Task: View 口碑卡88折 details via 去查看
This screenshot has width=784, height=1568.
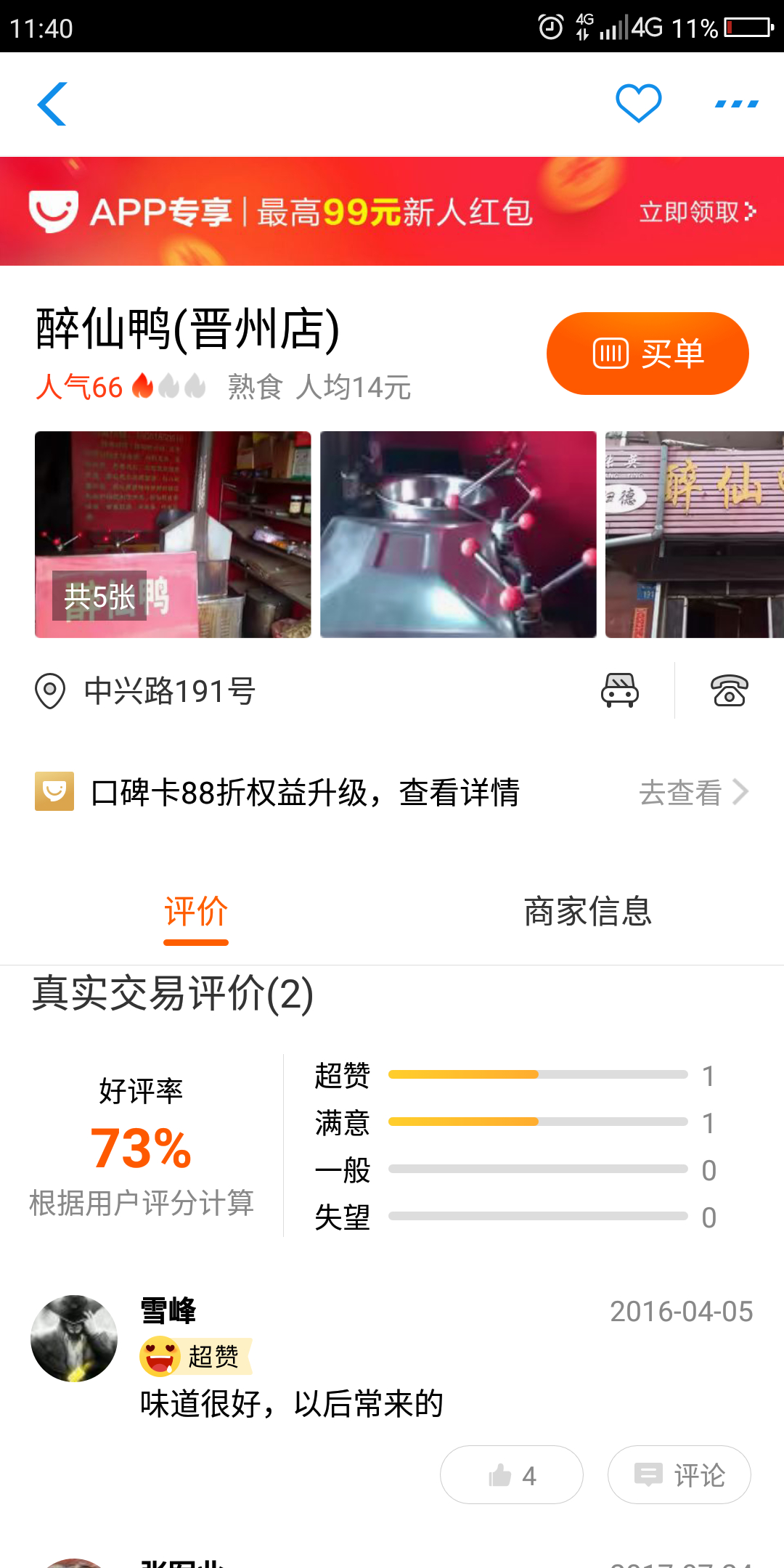Action: tap(693, 792)
